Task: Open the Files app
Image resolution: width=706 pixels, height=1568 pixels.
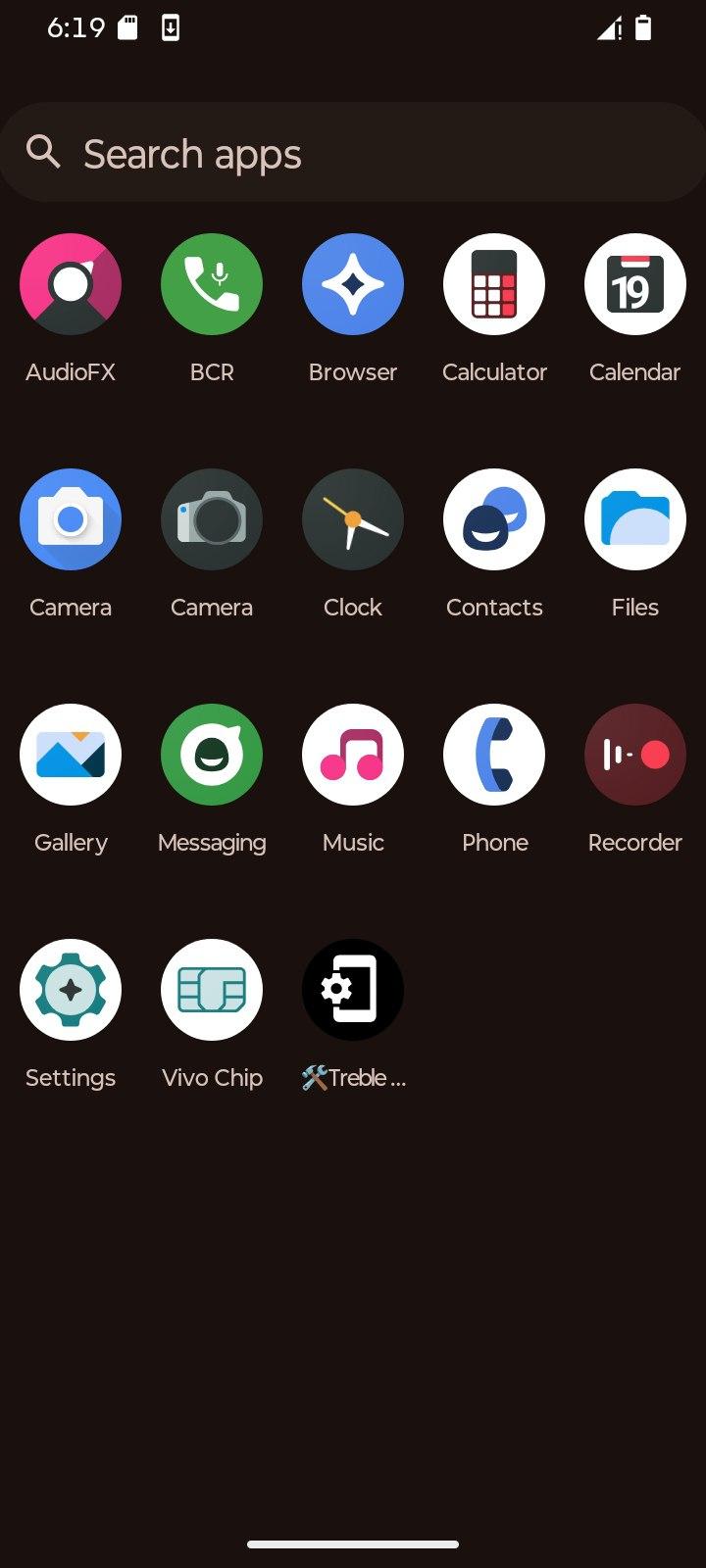Action: pyautogui.click(x=634, y=519)
